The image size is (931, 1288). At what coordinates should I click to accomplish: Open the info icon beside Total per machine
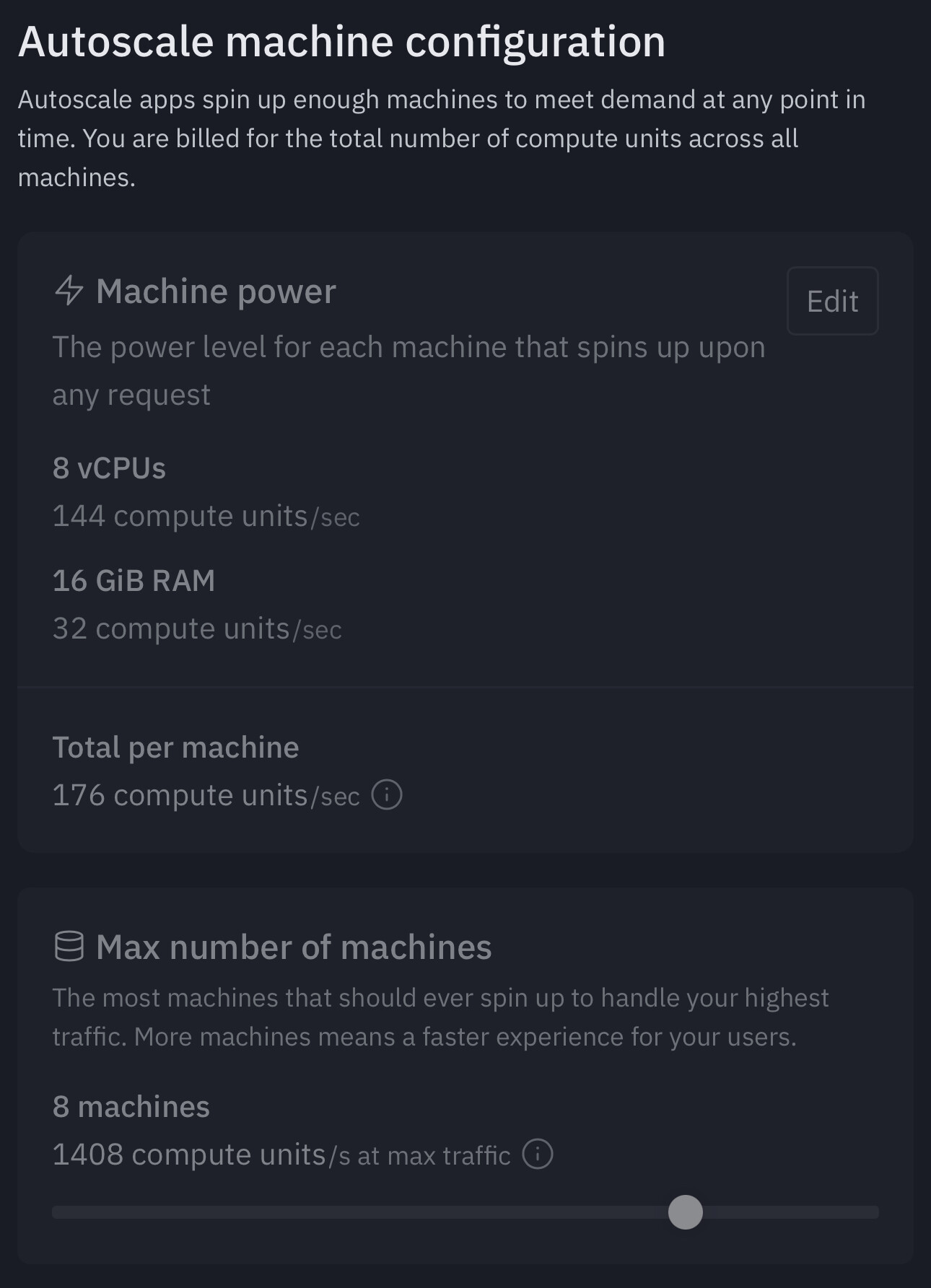(x=387, y=795)
